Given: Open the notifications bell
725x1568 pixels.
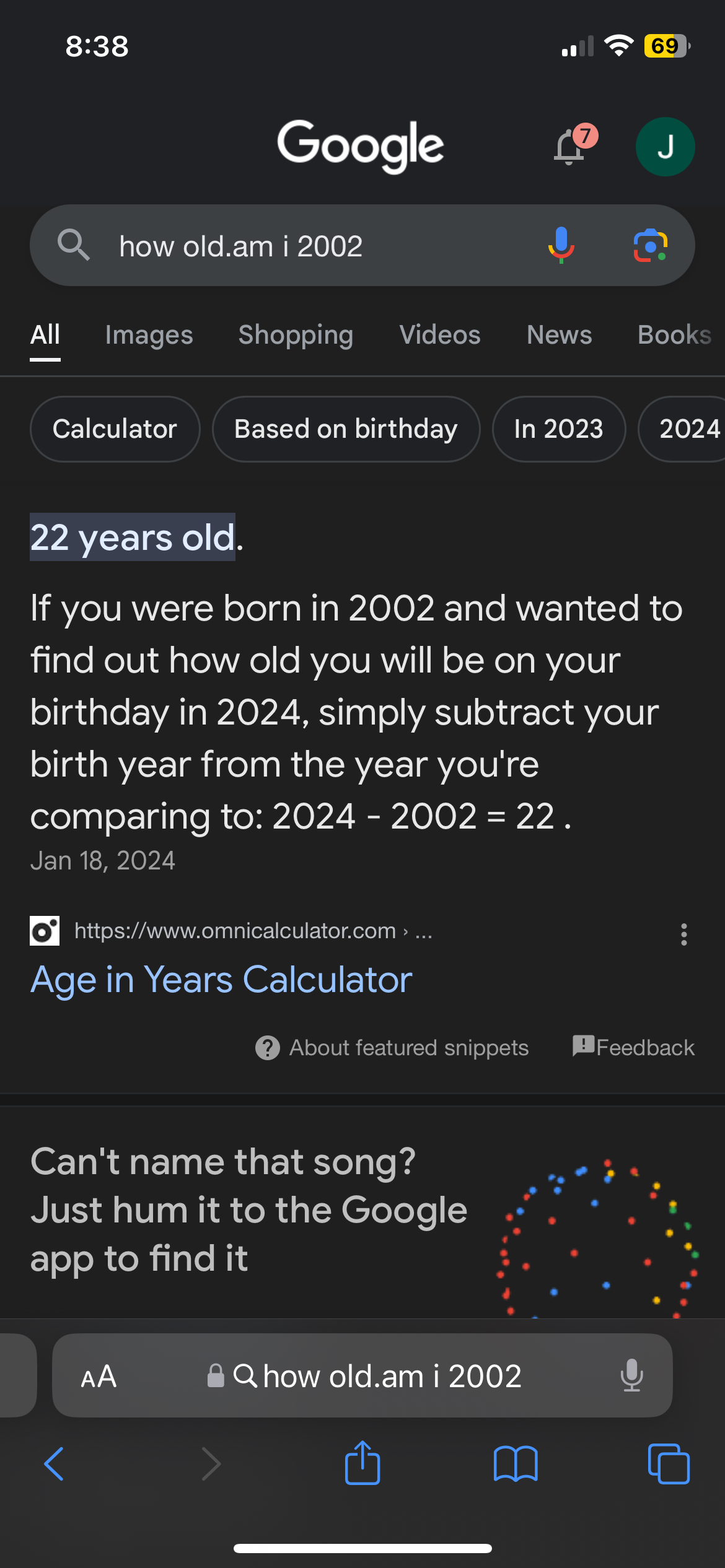Looking at the screenshot, I should [570, 147].
